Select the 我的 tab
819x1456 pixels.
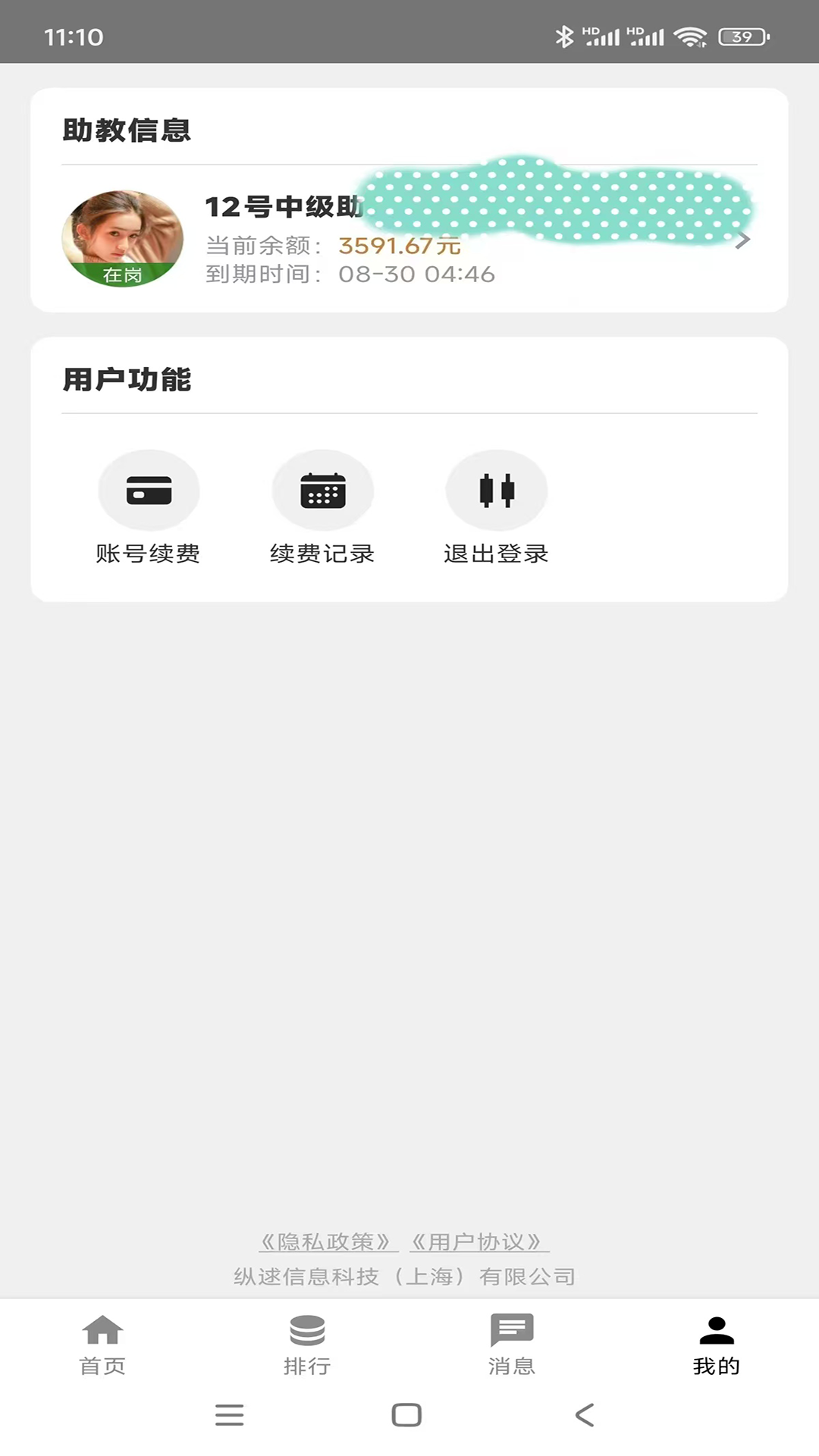[716, 1345]
